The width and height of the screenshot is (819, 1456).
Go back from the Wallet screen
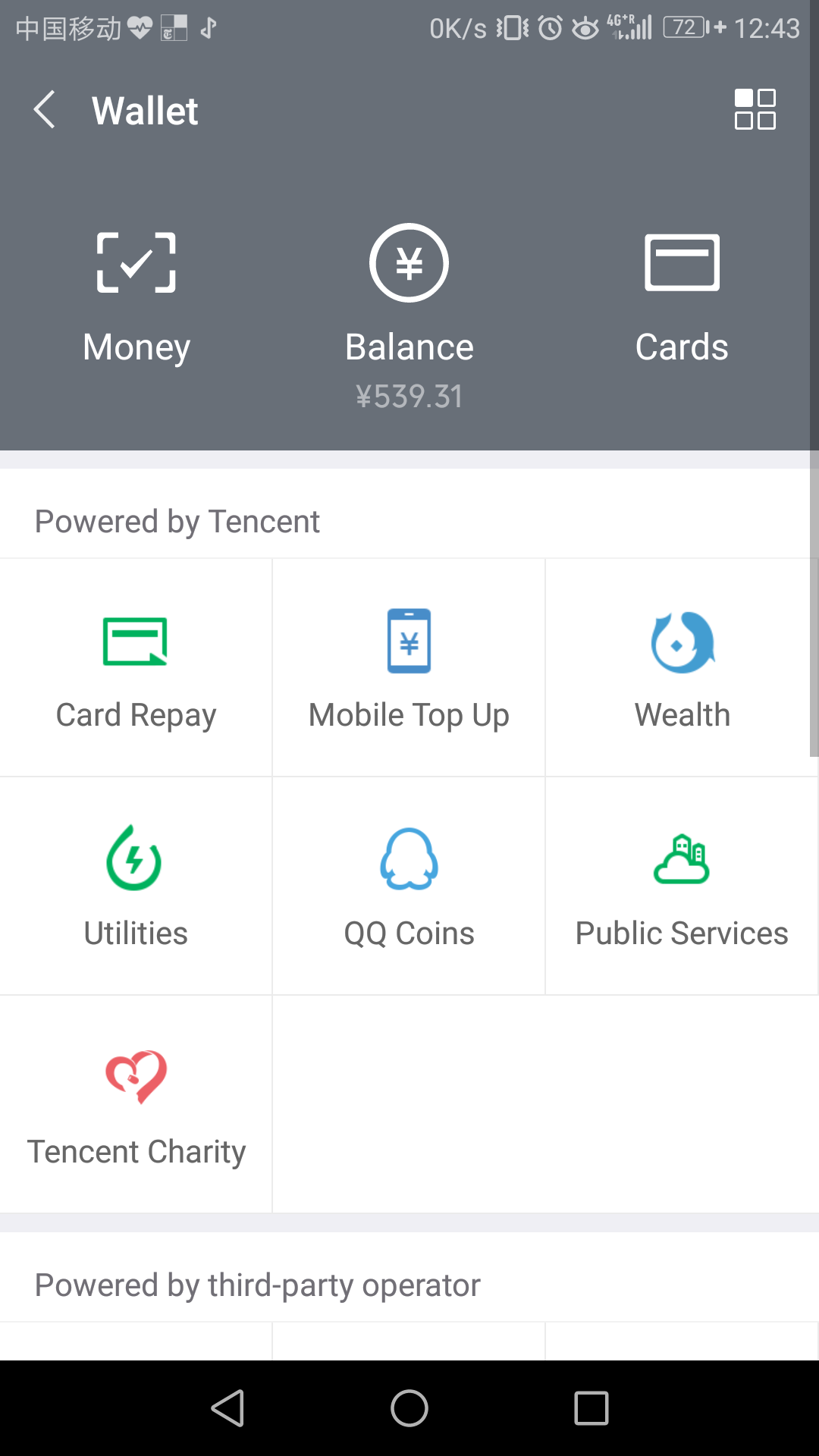tap(45, 110)
